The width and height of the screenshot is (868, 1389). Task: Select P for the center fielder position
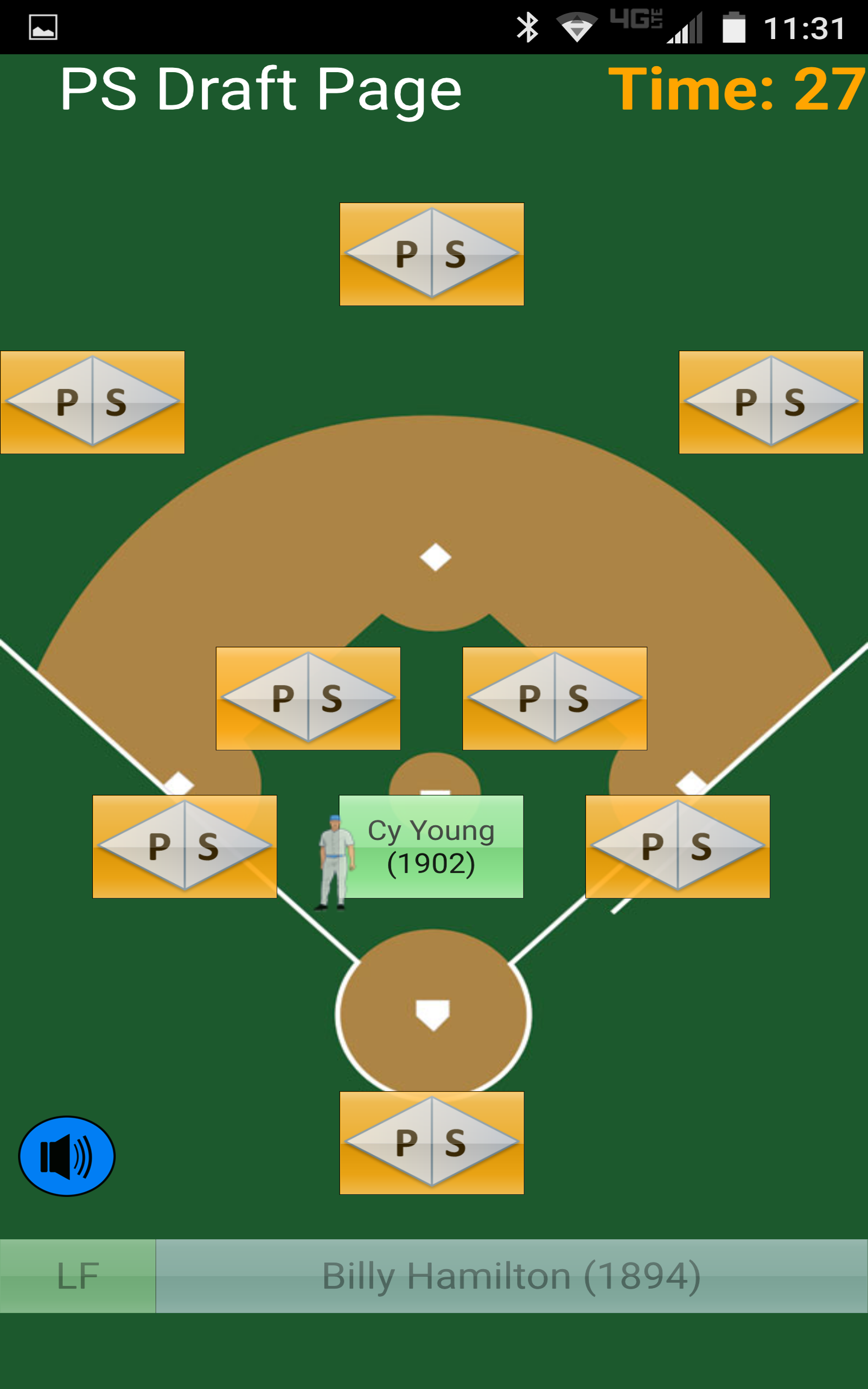[x=405, y=254]
